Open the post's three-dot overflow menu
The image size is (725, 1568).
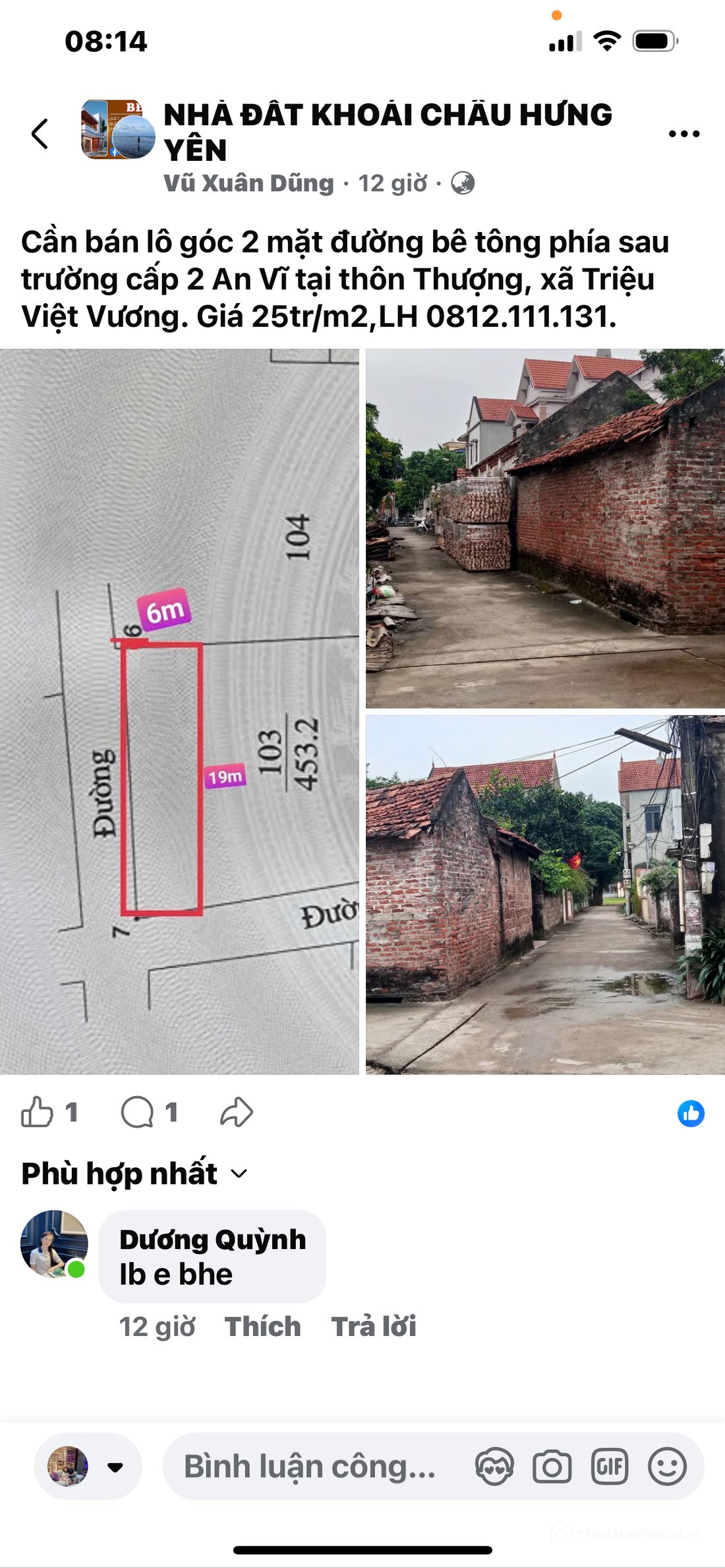tap(683, 134)
